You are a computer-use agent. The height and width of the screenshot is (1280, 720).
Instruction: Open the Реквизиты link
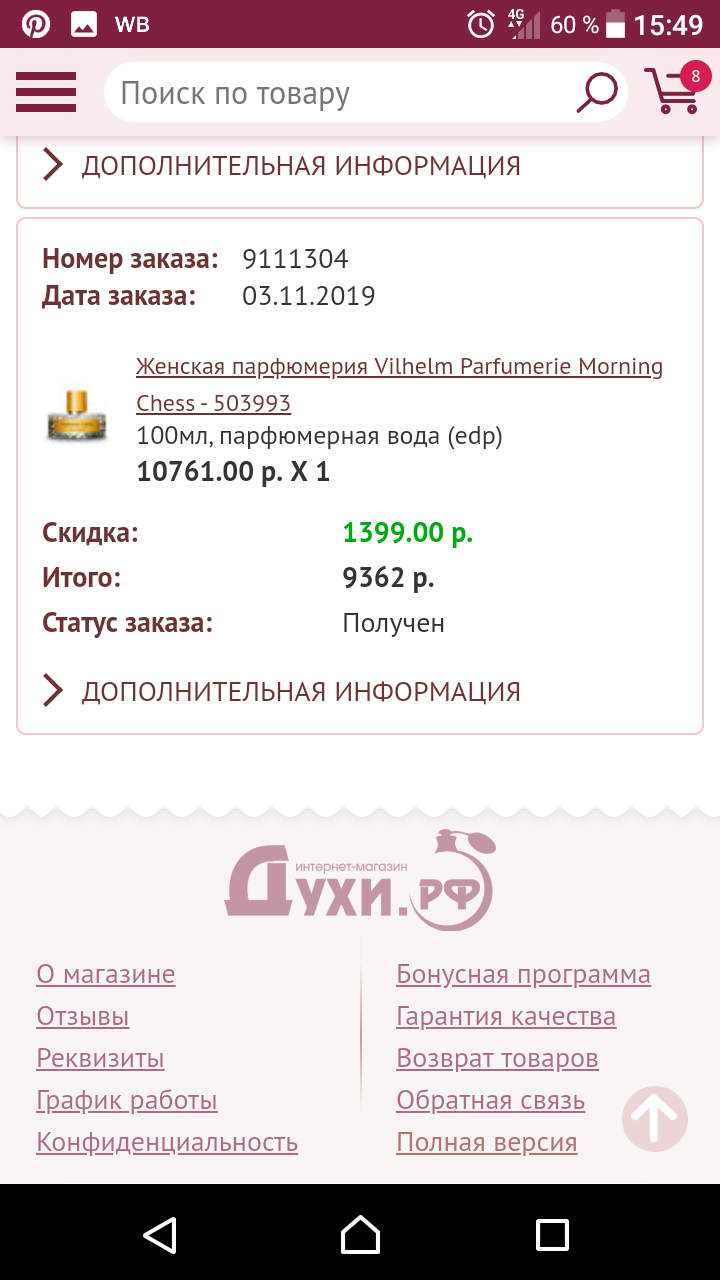[x=100, y=1058]
